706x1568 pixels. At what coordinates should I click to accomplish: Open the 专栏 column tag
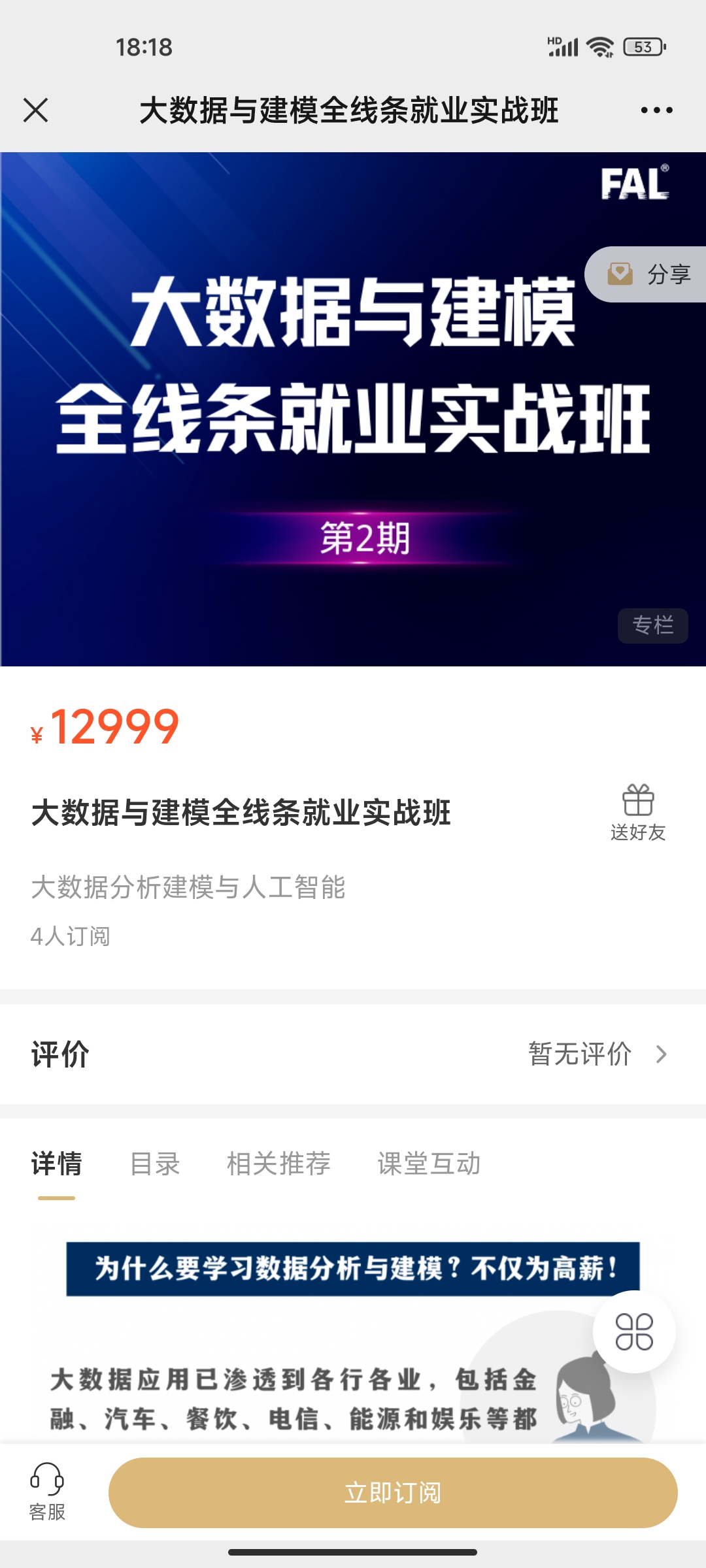click(652, 625)
